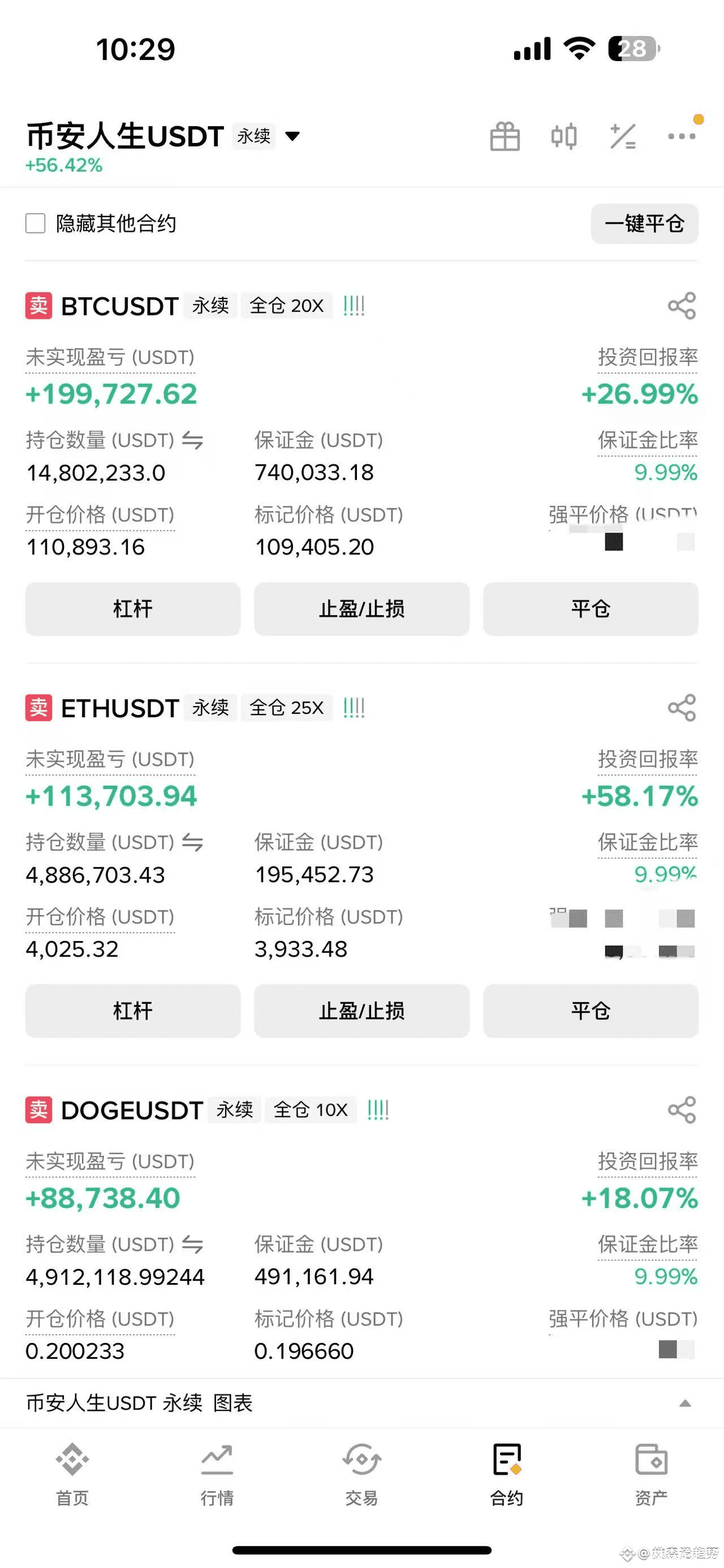Image resolution: width=724 pixels, height=1568 pixels.
Task: Switch to the 首页 tab
Action: pos(72,1473)
